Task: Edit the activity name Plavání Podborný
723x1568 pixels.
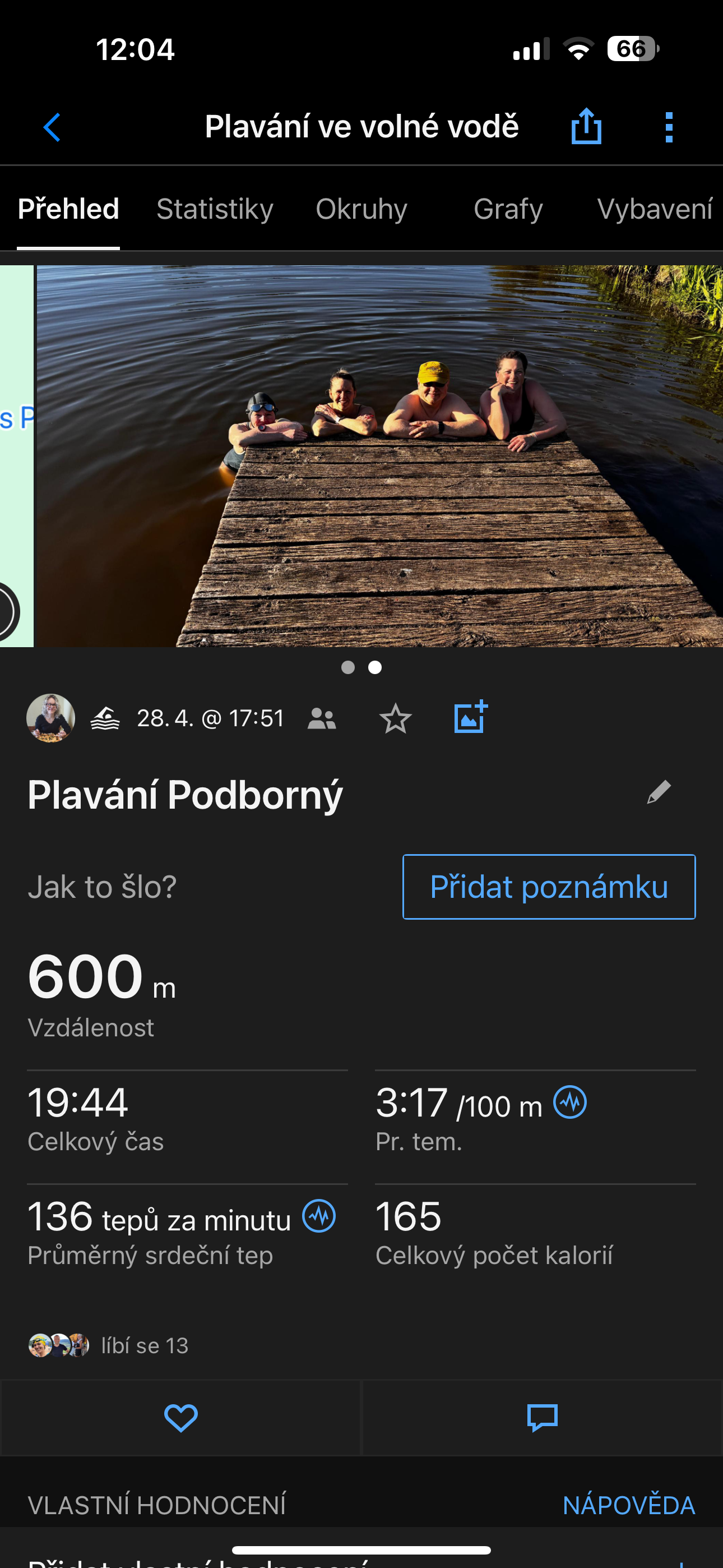Action: 659,792
